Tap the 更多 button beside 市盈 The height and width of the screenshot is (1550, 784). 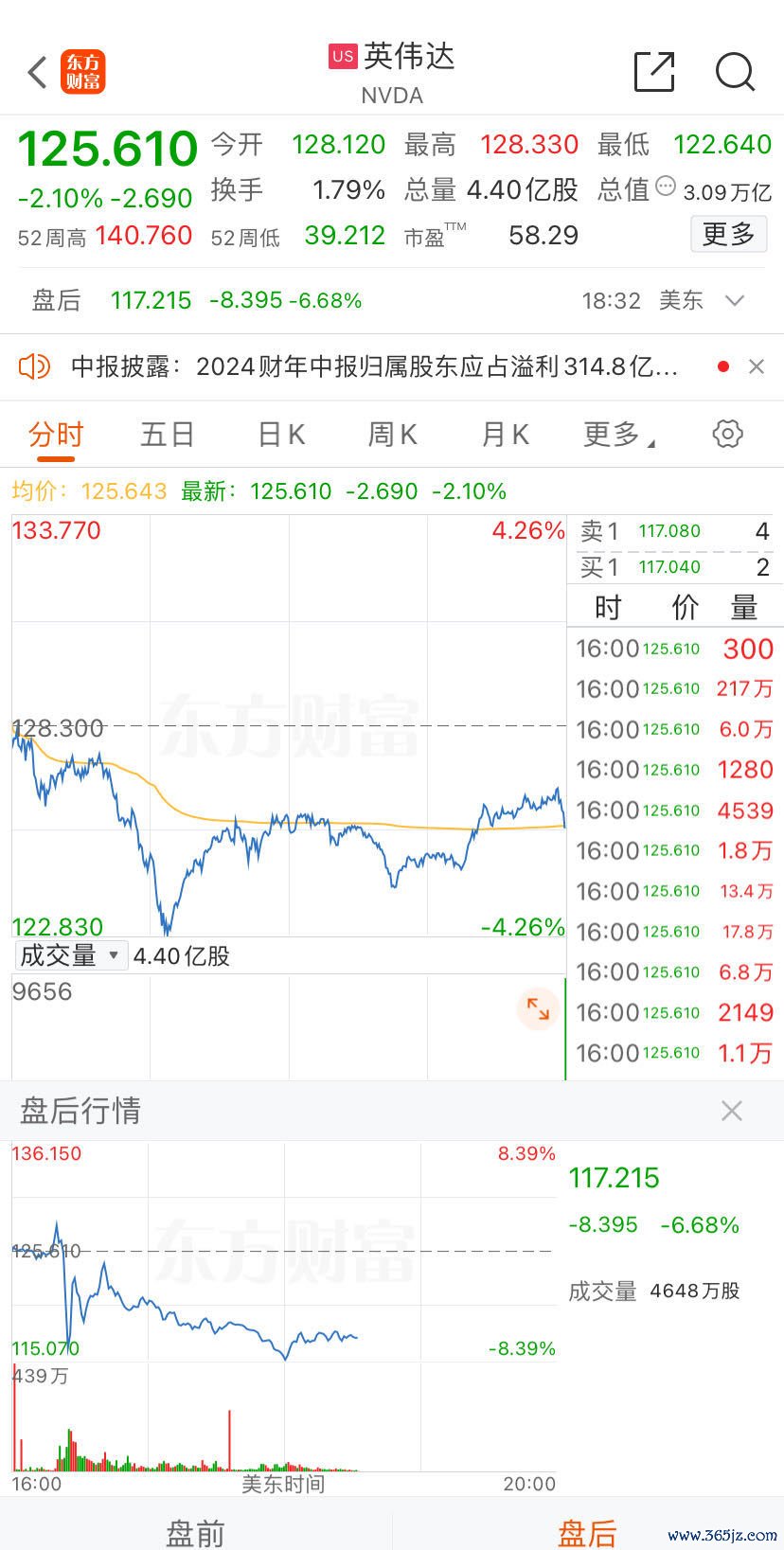pyautogui.click(x=728, y=234)
